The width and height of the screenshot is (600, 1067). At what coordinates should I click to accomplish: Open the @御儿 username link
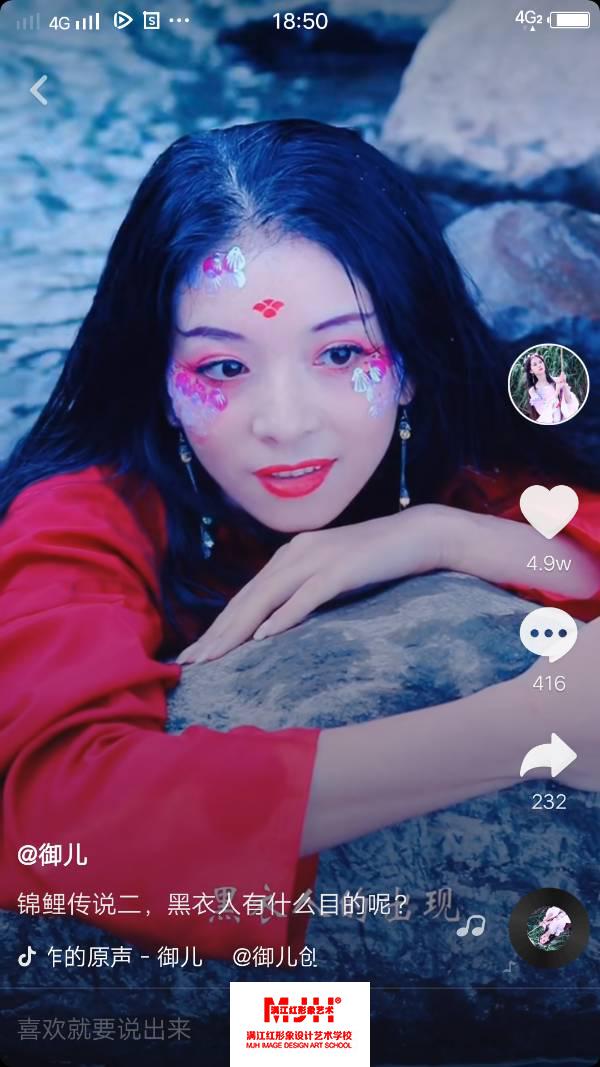pyautogui.click(x=52, y=855)
